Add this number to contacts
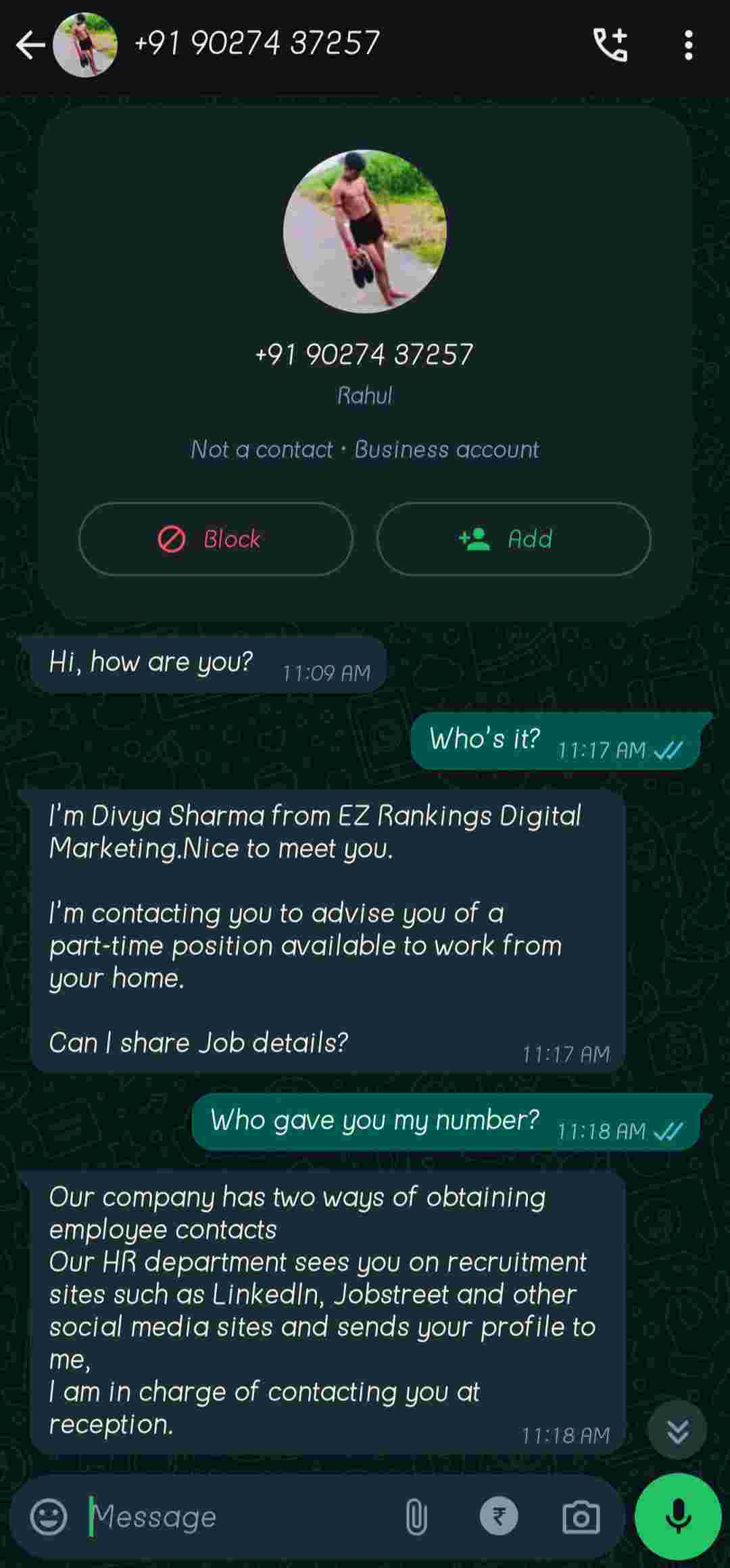 [514, 539]
